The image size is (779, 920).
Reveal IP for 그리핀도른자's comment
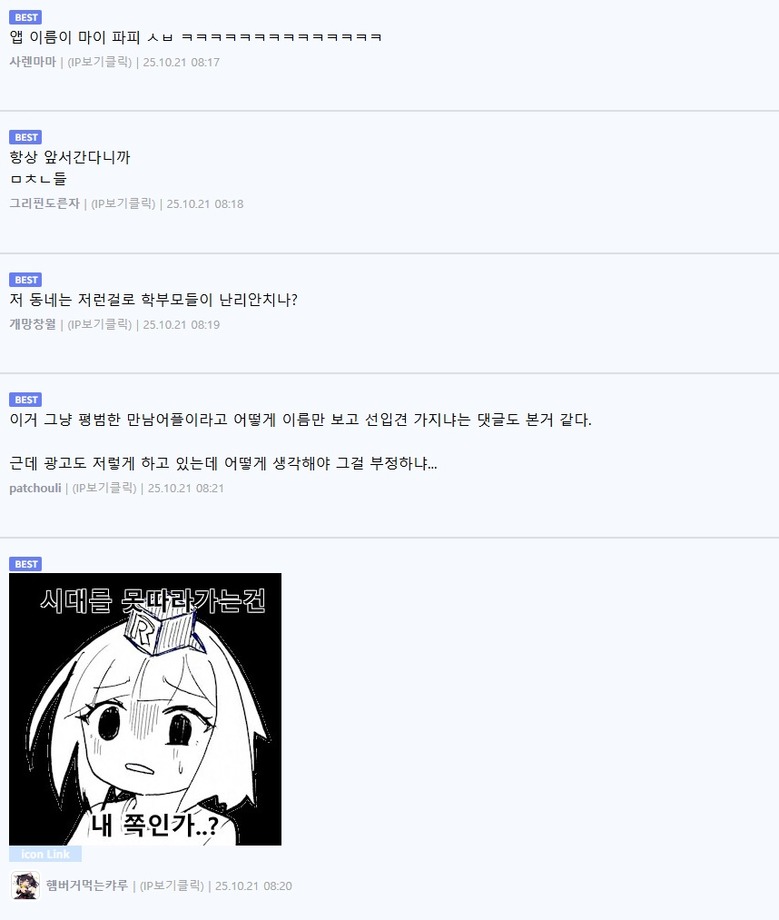click(x=123, y=203)
